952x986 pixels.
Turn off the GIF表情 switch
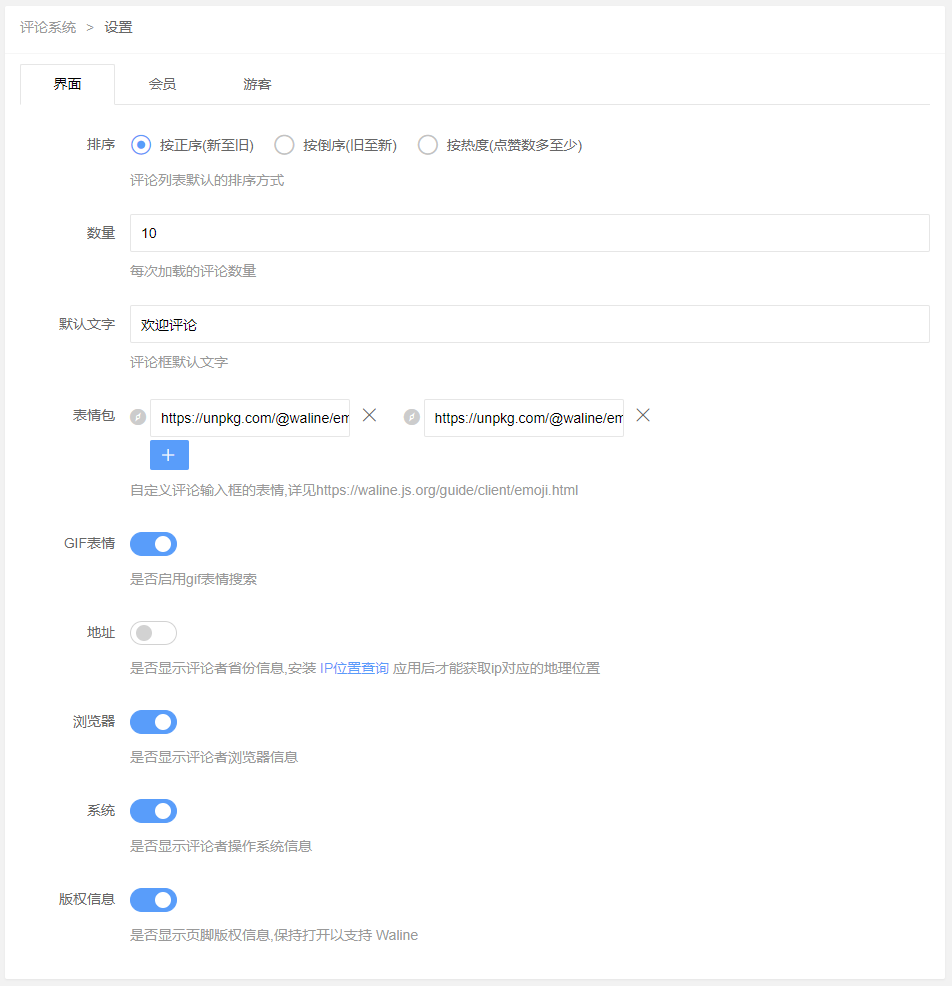point(153,544)
